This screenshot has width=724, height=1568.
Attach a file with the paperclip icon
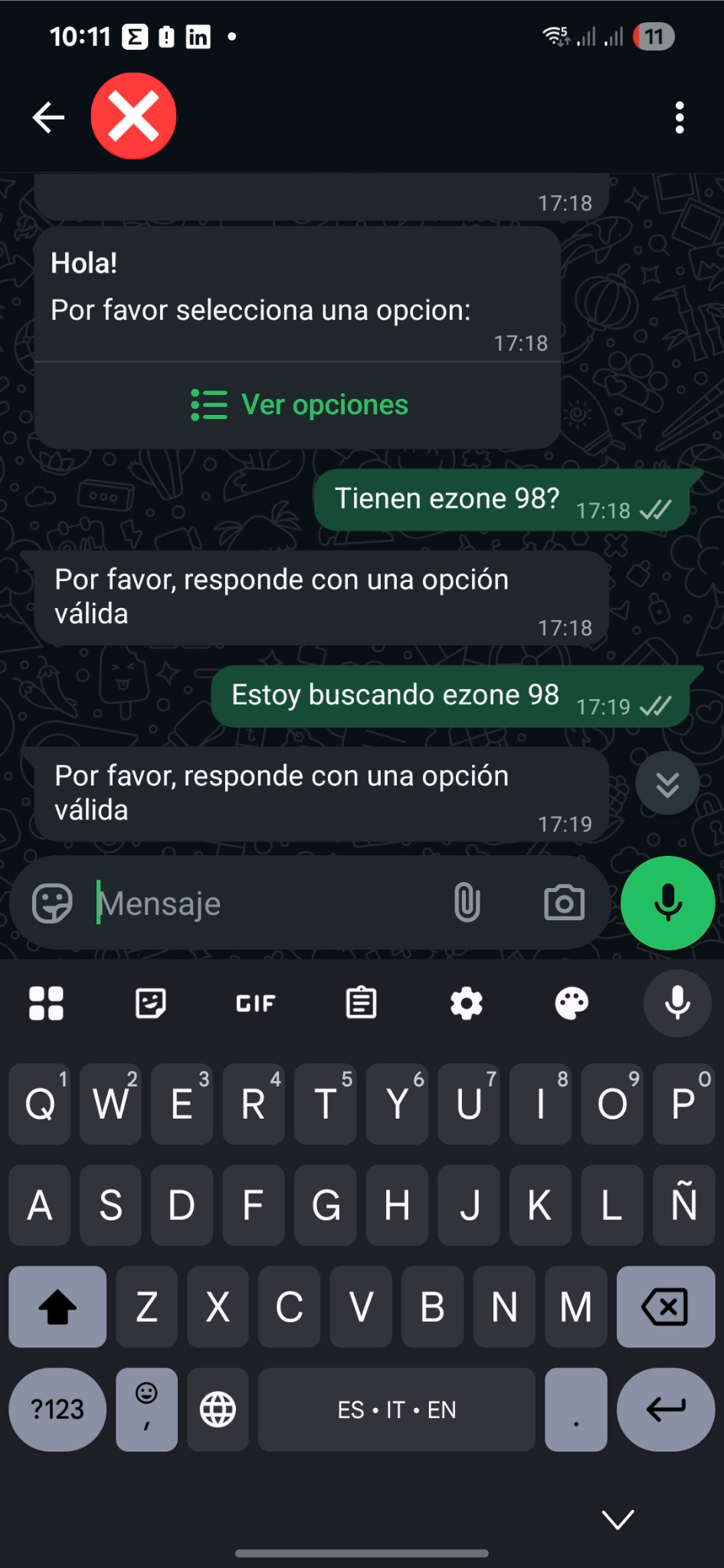(467, 903)
